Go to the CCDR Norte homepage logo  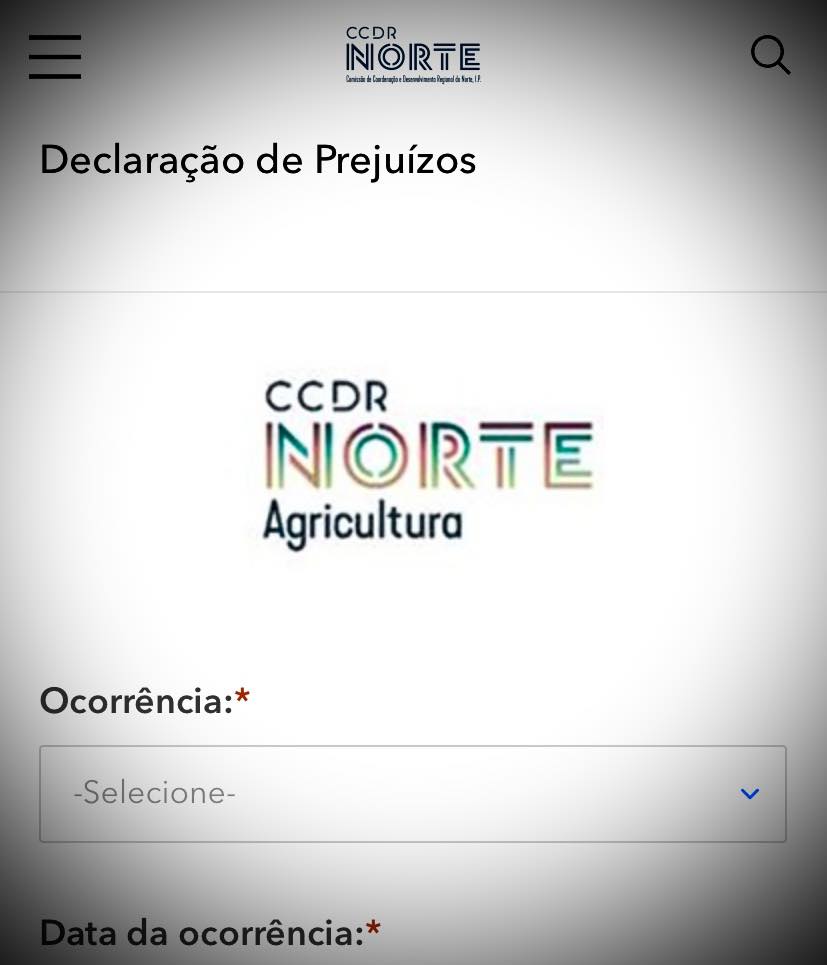(413, 56)
